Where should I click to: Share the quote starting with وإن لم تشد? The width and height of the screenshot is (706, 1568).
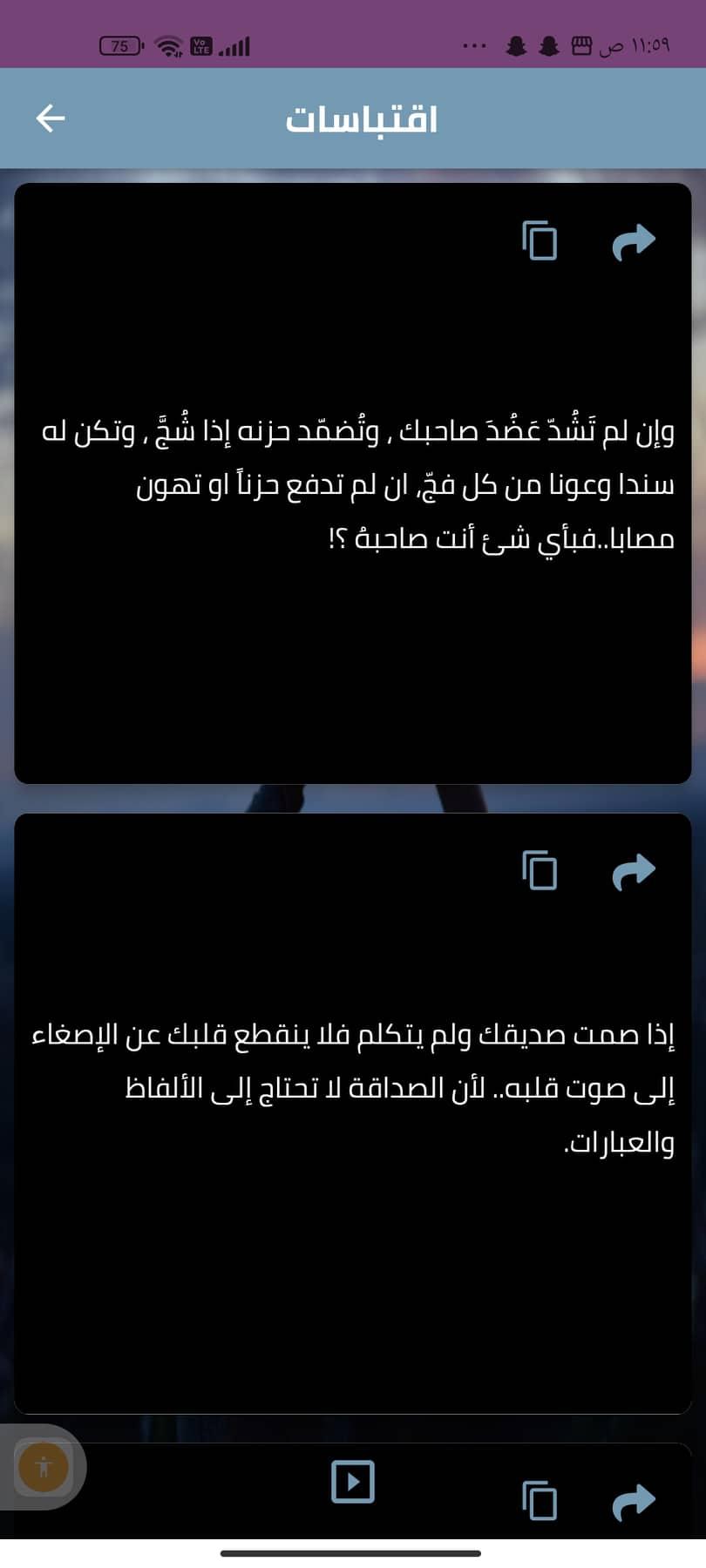click(634, 242)
